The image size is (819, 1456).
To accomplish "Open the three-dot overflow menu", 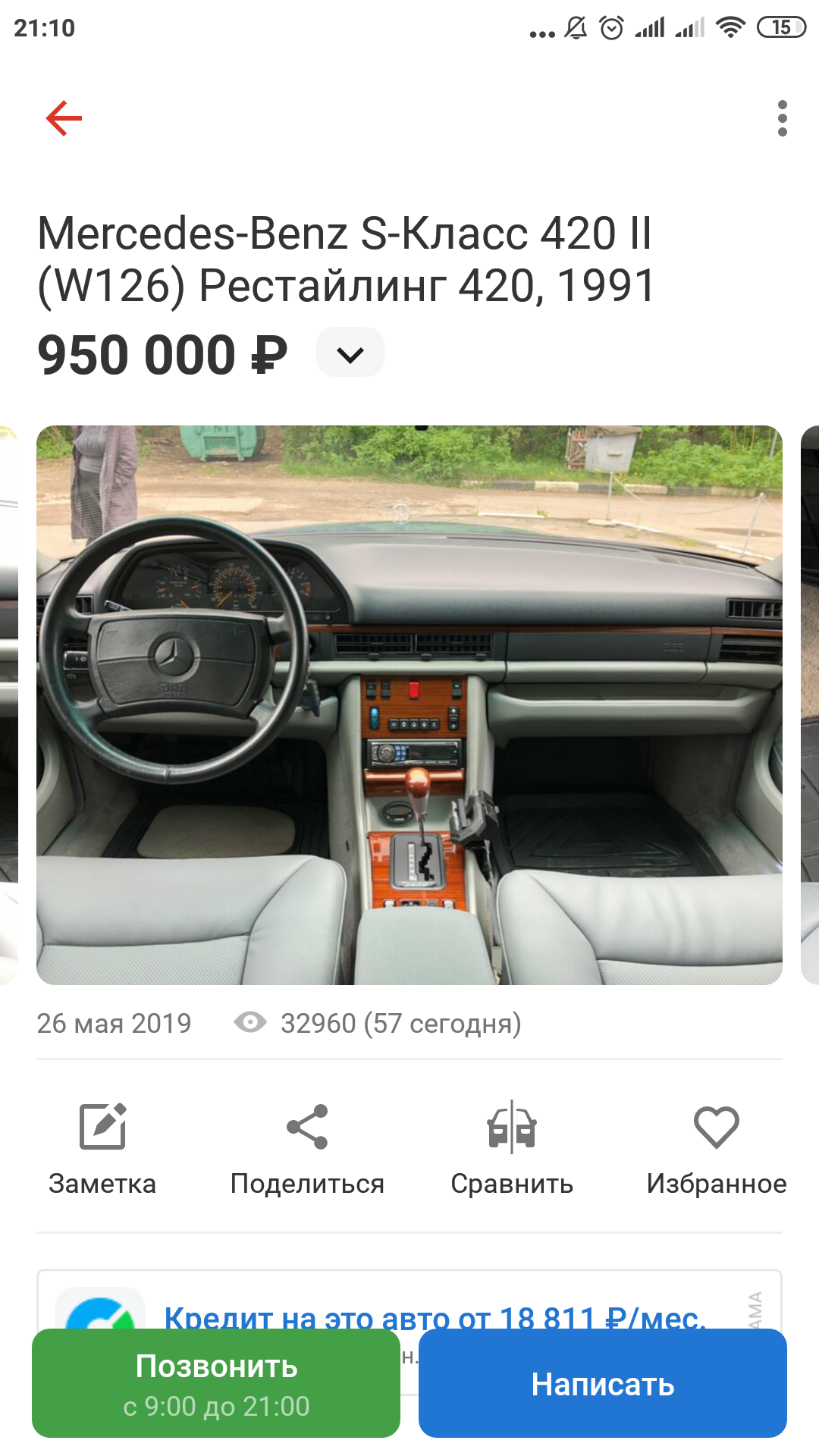I will pyautogui.click(x=782, y=118).
